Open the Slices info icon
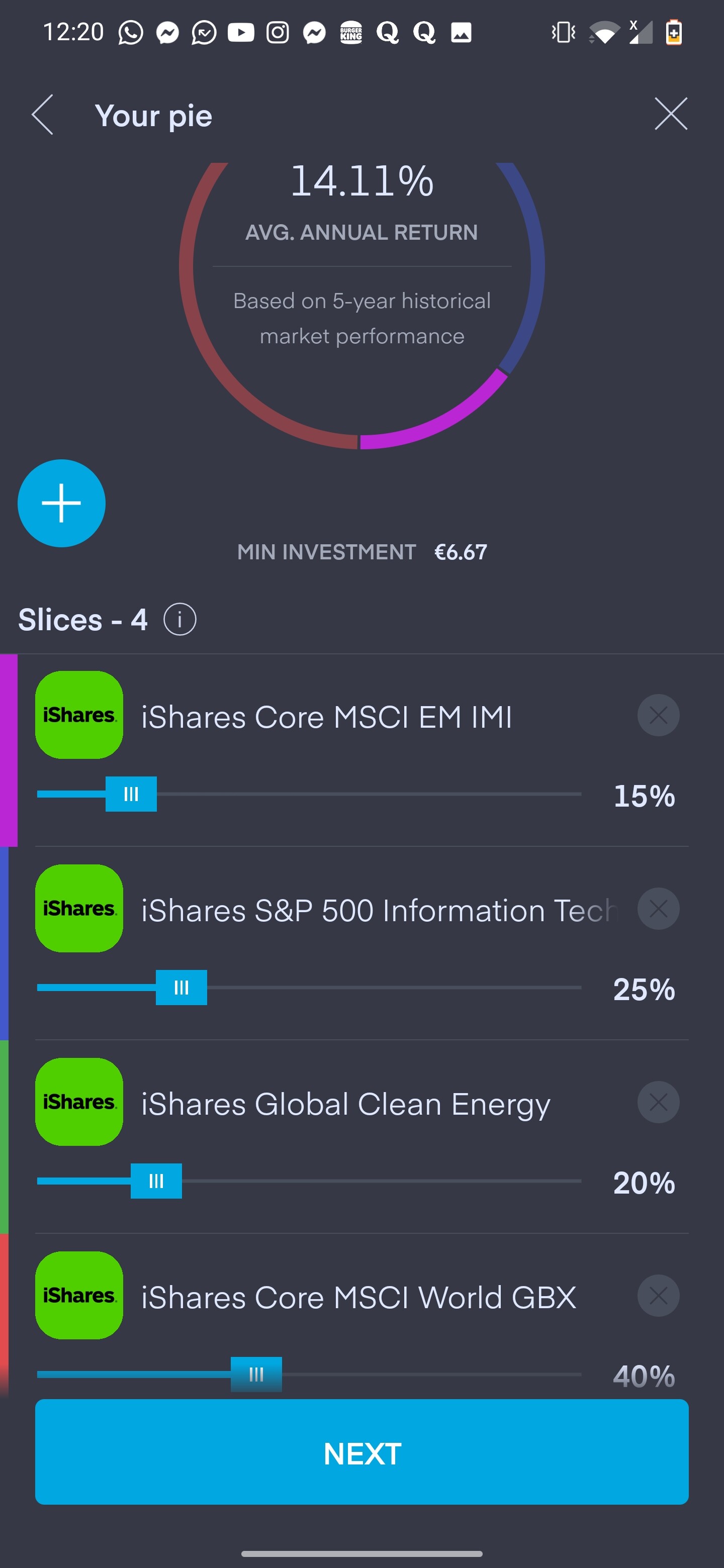 pyautogui.click(x=179, y=620)
